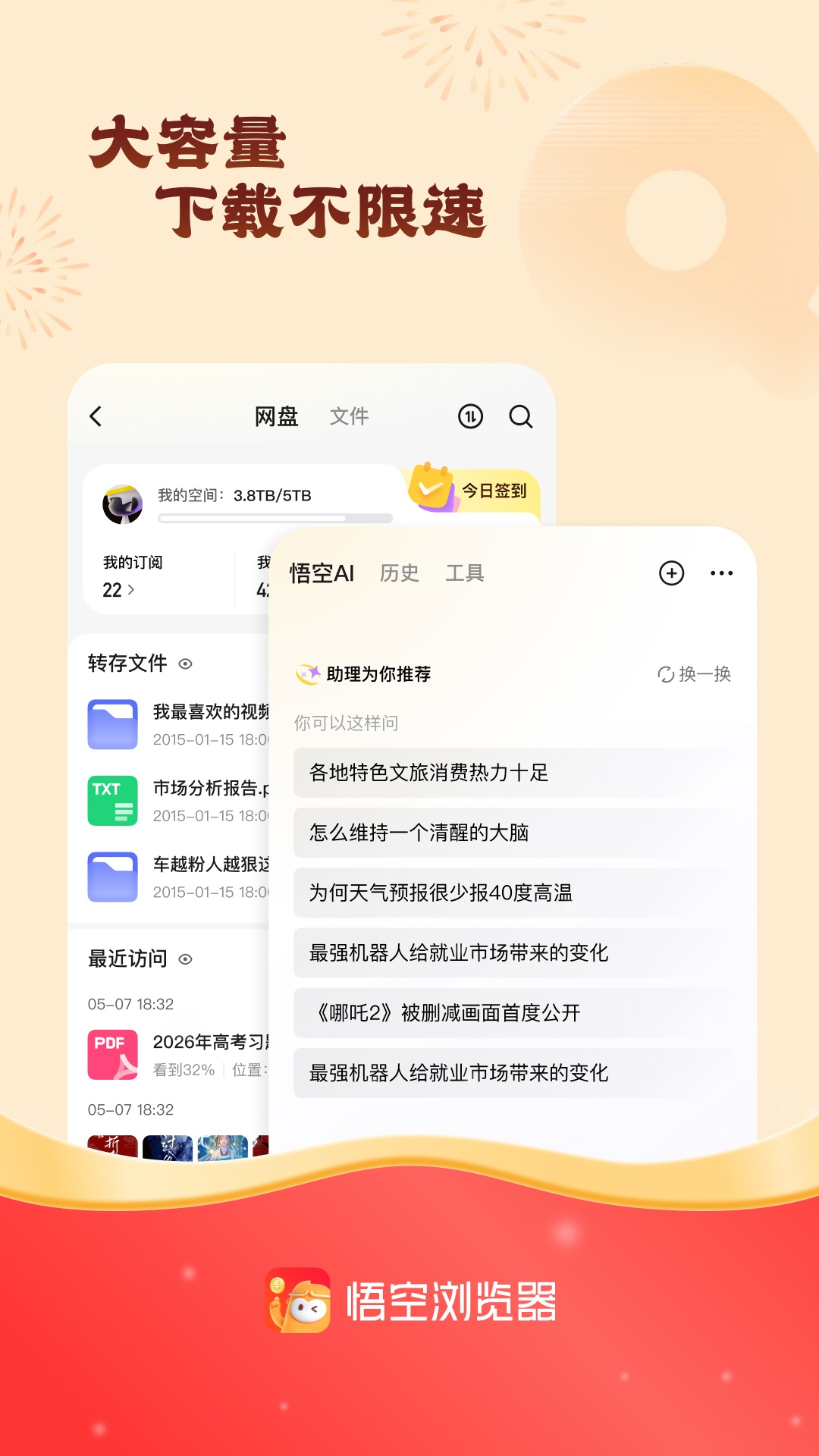Switch to the 文件 tab
The height and width of the screenshot is (1456, 819).
click(350, 417)
